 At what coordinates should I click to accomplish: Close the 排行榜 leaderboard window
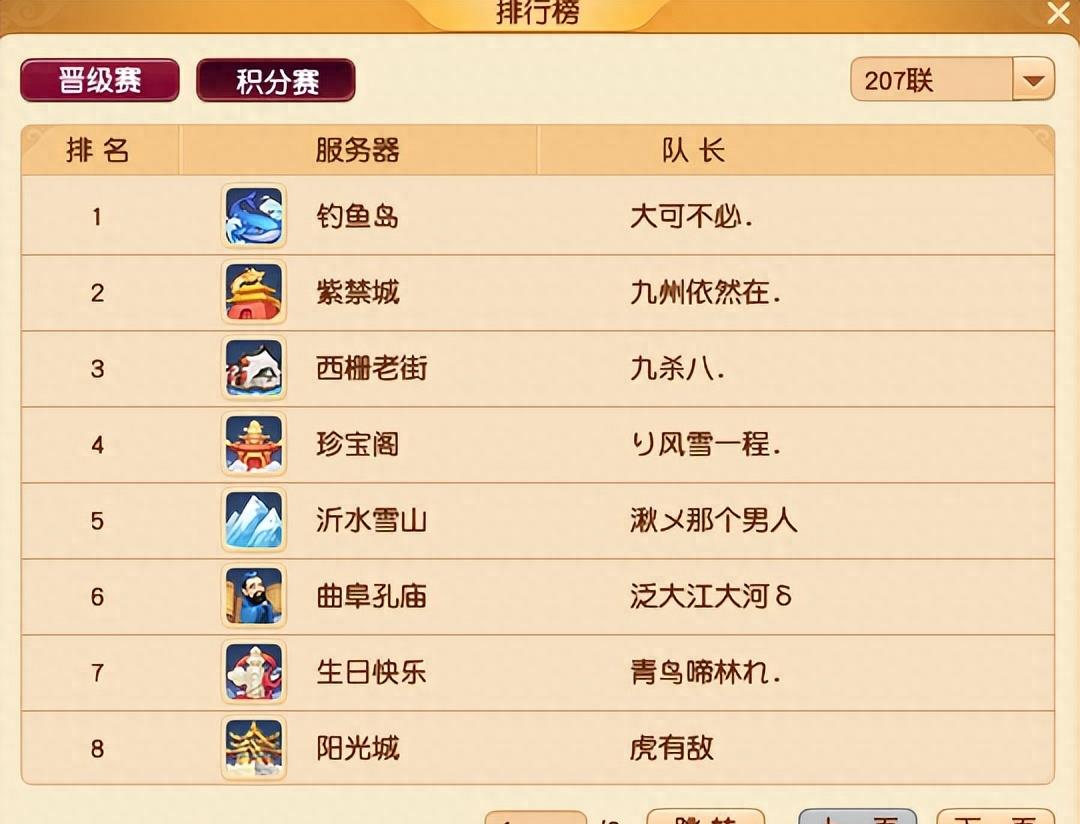tap(1058, 13)
